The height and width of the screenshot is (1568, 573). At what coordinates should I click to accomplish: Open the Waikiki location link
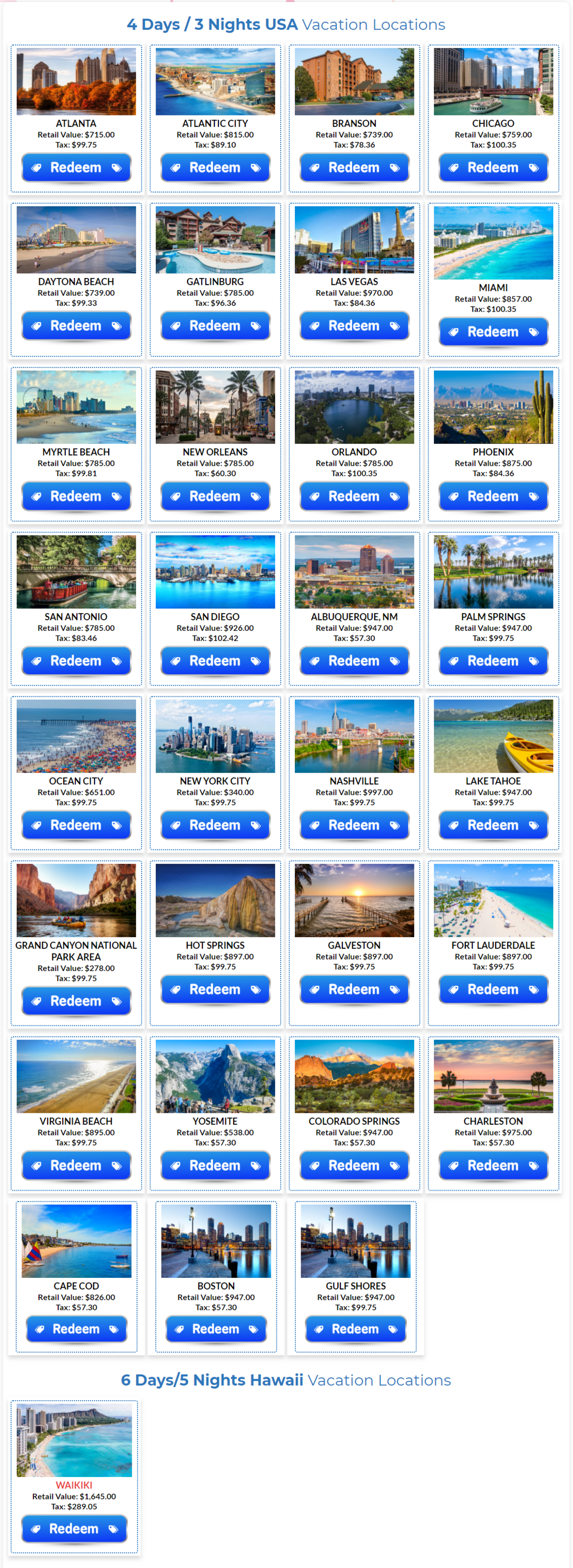click(74, 1484)
